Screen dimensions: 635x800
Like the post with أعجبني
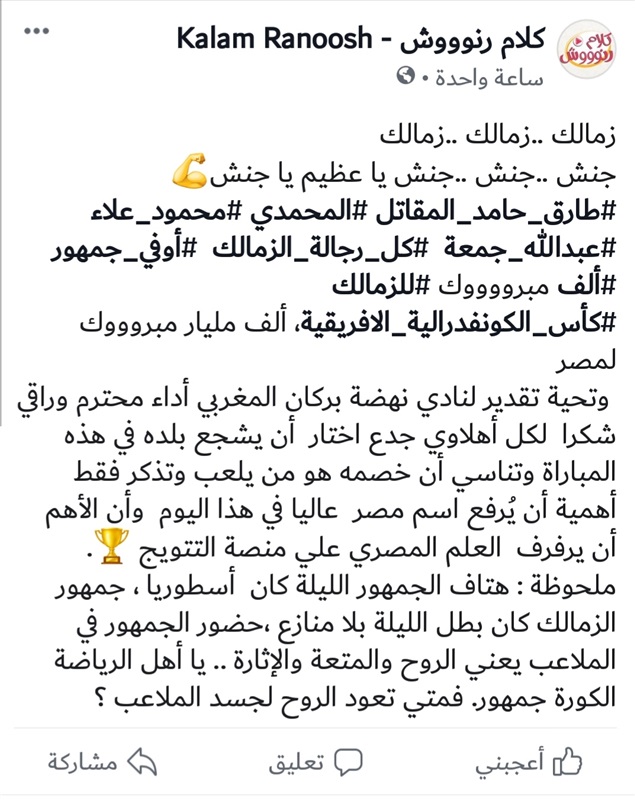[541, 763]
